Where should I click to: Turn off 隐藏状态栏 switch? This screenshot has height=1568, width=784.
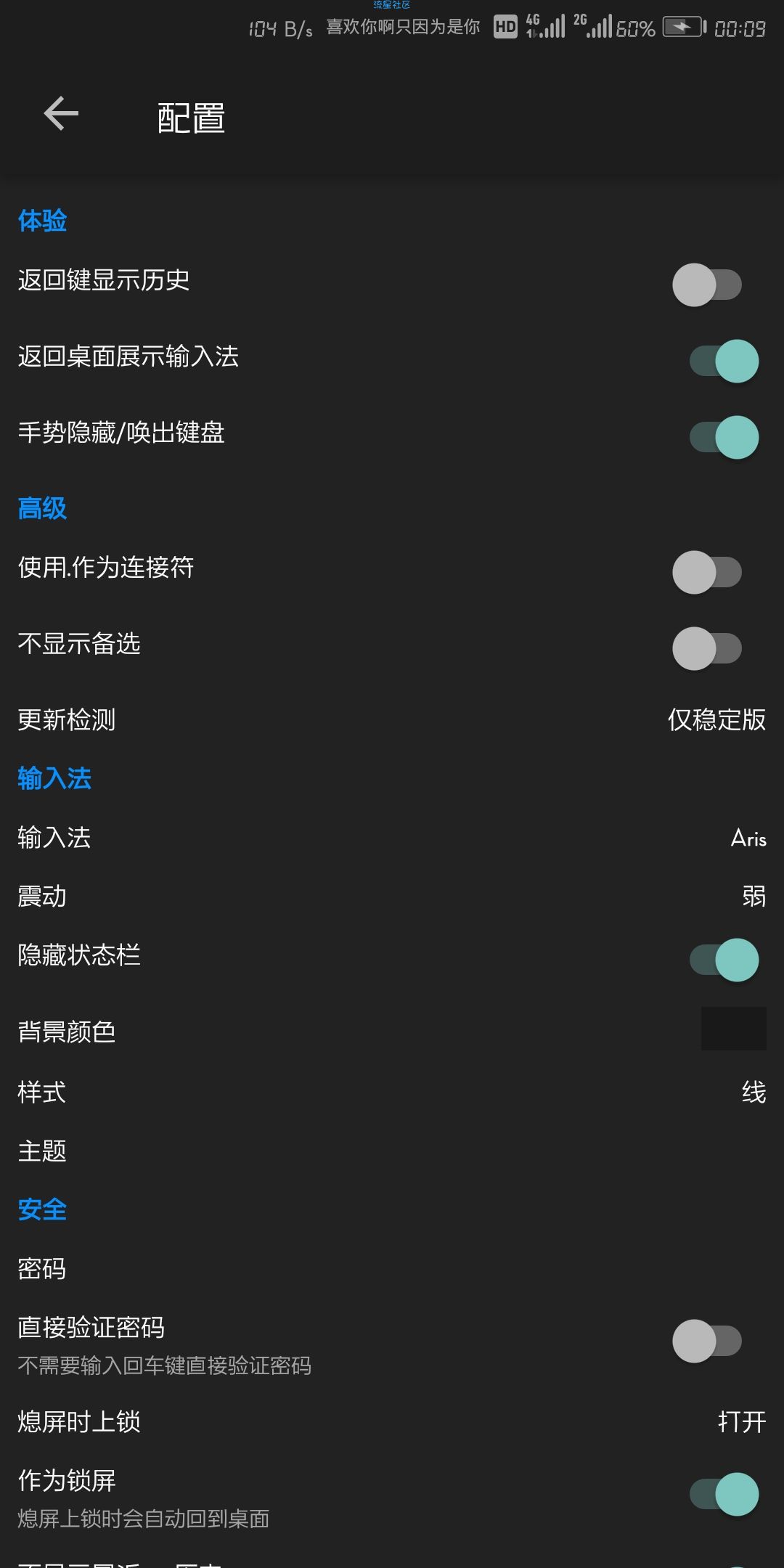724,960
